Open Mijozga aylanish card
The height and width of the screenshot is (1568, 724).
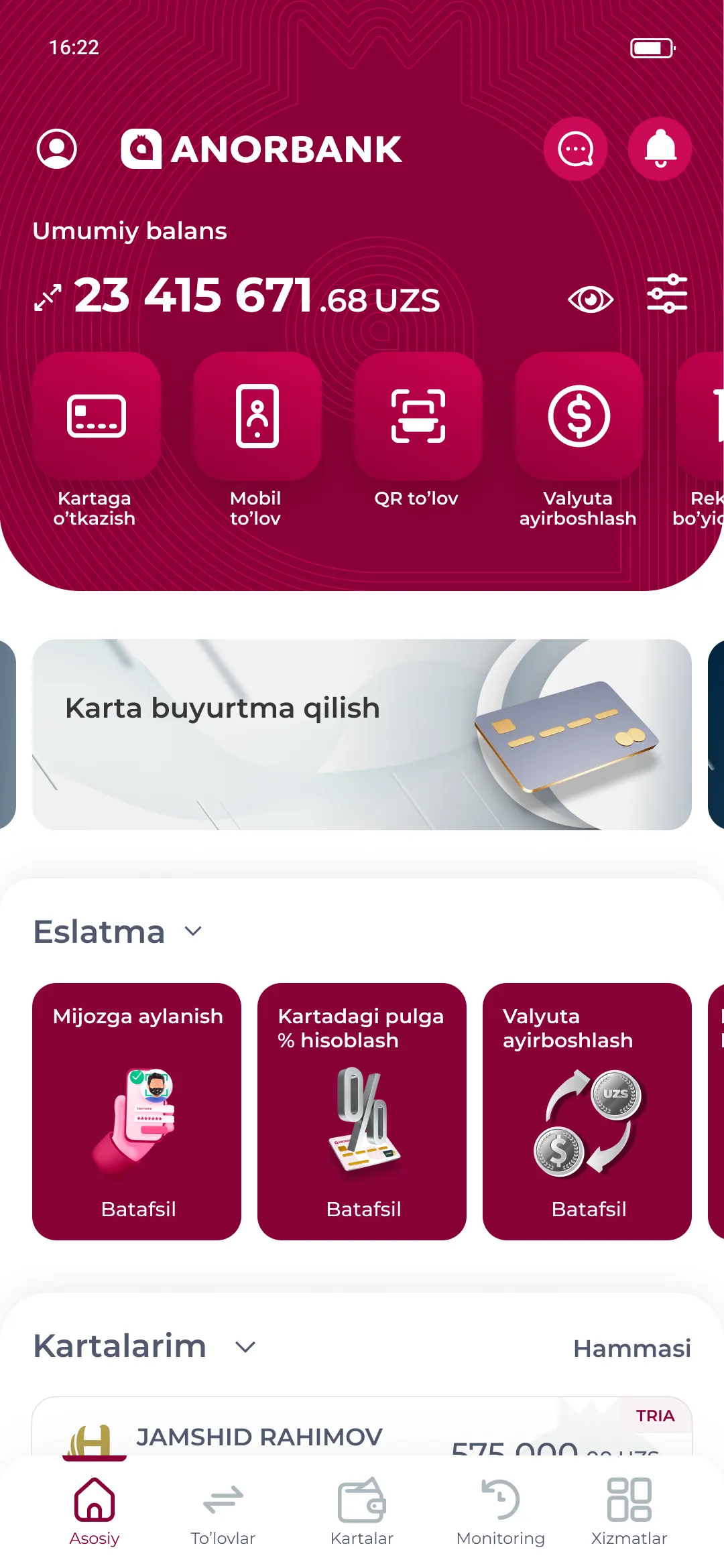click(137, 1111)
